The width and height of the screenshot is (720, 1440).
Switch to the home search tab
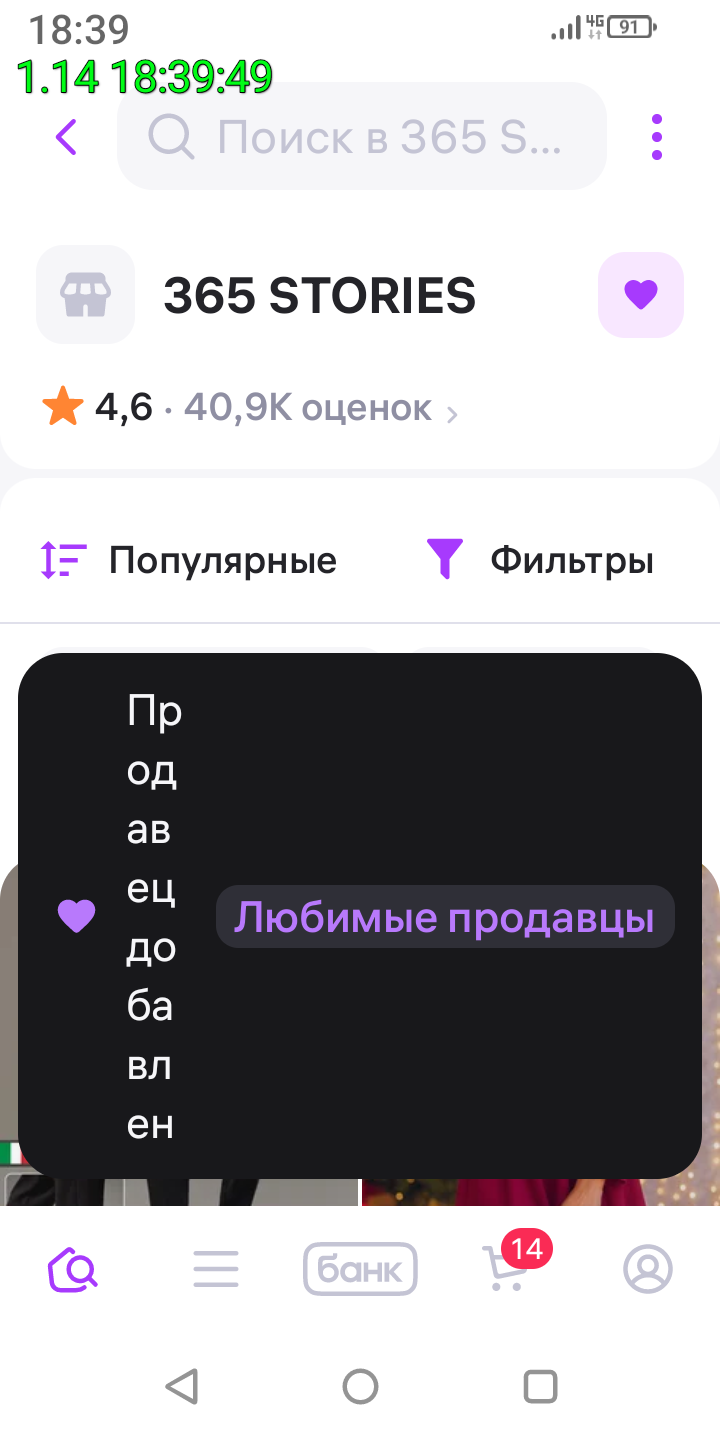click(73, 1270)
